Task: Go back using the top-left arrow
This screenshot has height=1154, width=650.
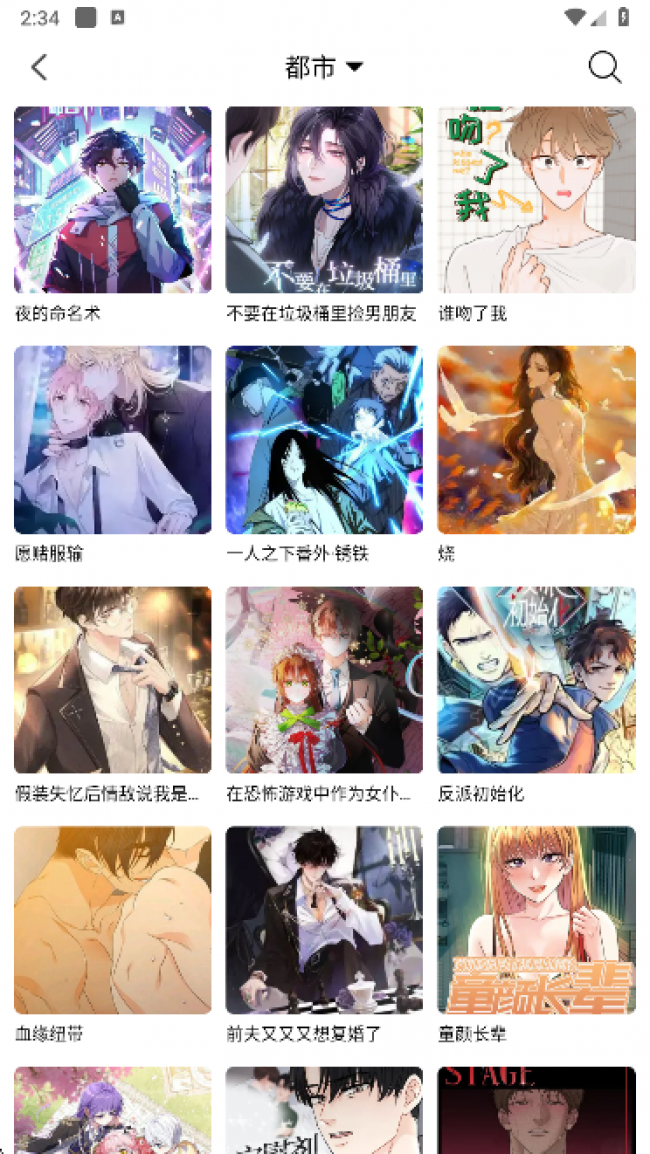Action: (40, 67)
